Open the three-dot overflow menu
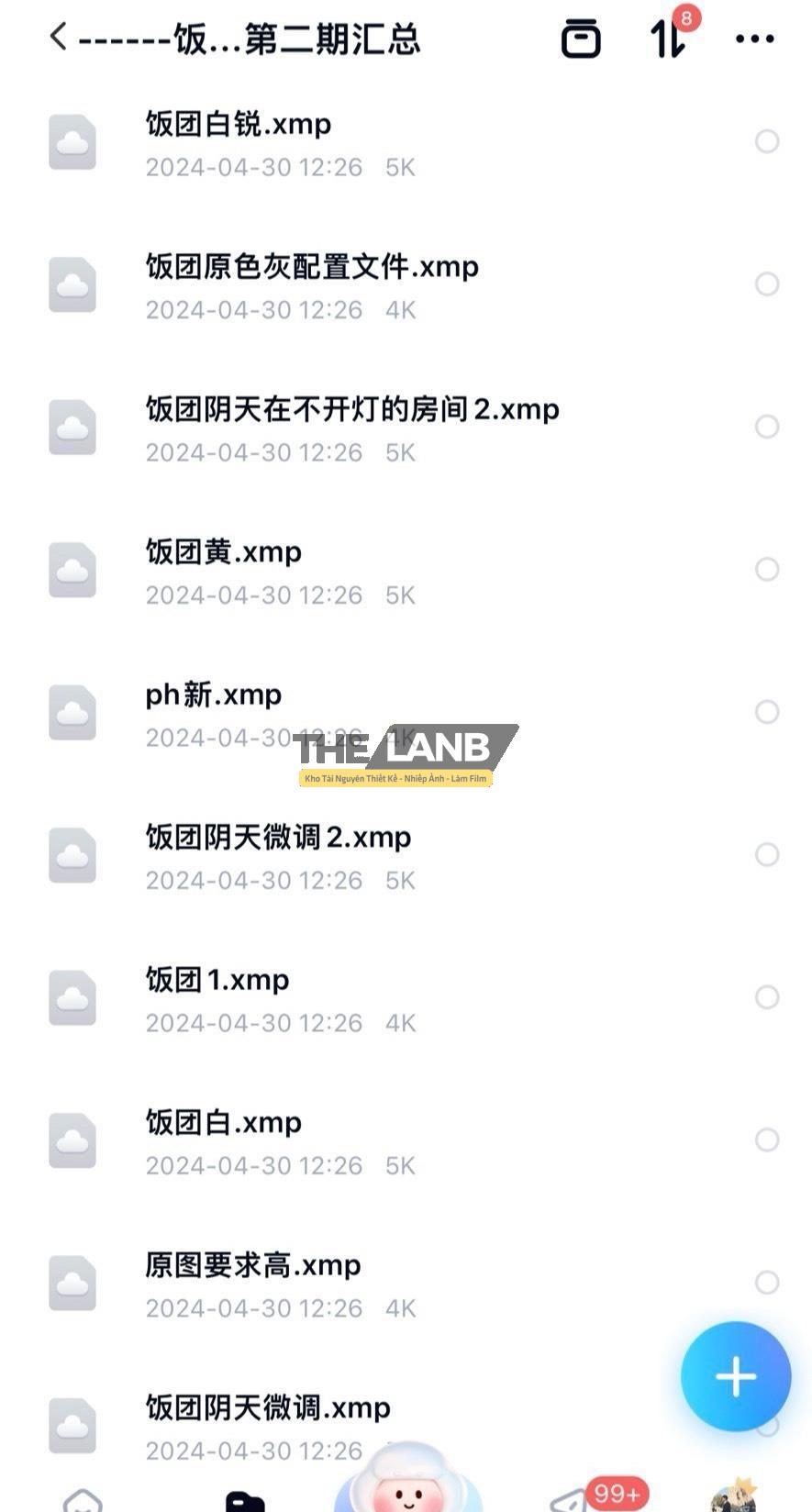 754,39
